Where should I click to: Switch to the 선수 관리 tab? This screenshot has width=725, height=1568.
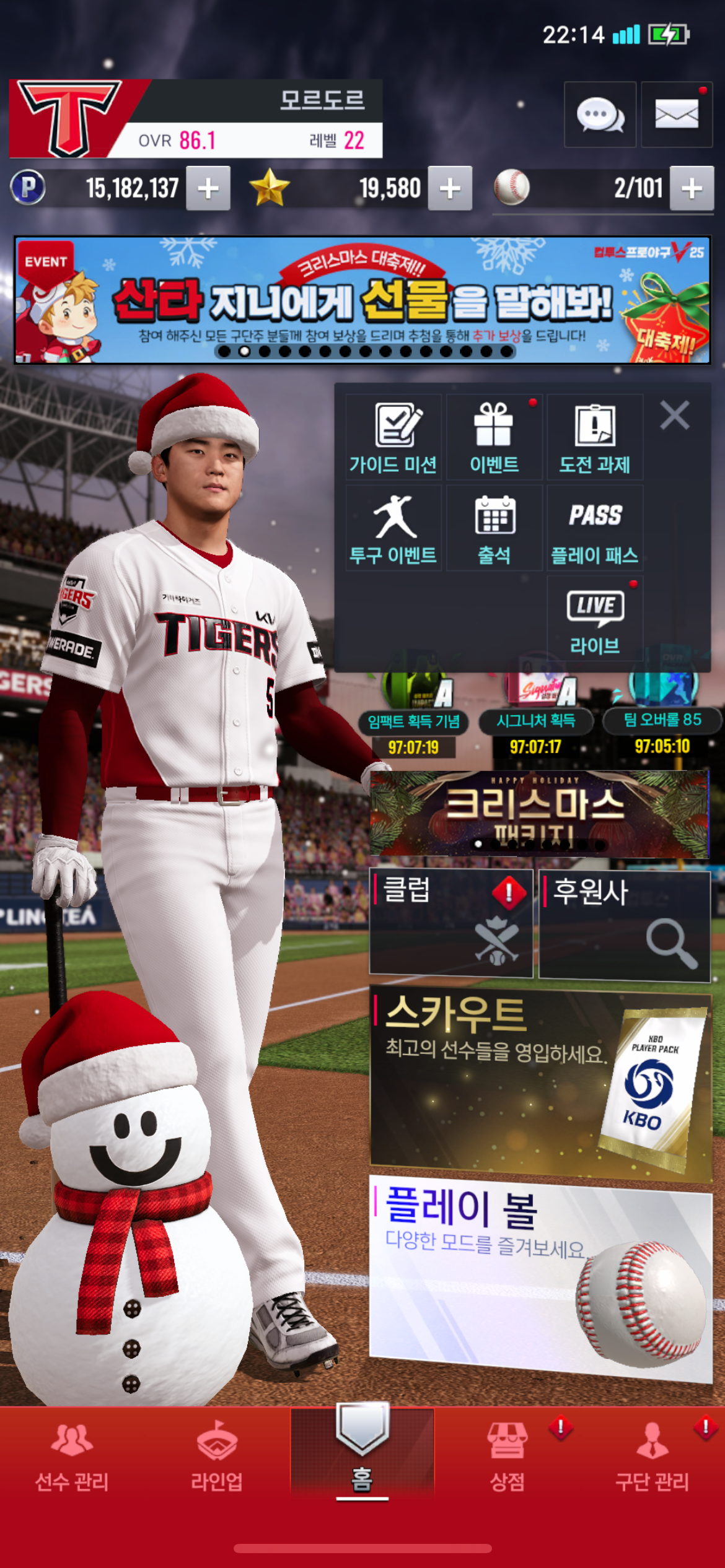72,1457
